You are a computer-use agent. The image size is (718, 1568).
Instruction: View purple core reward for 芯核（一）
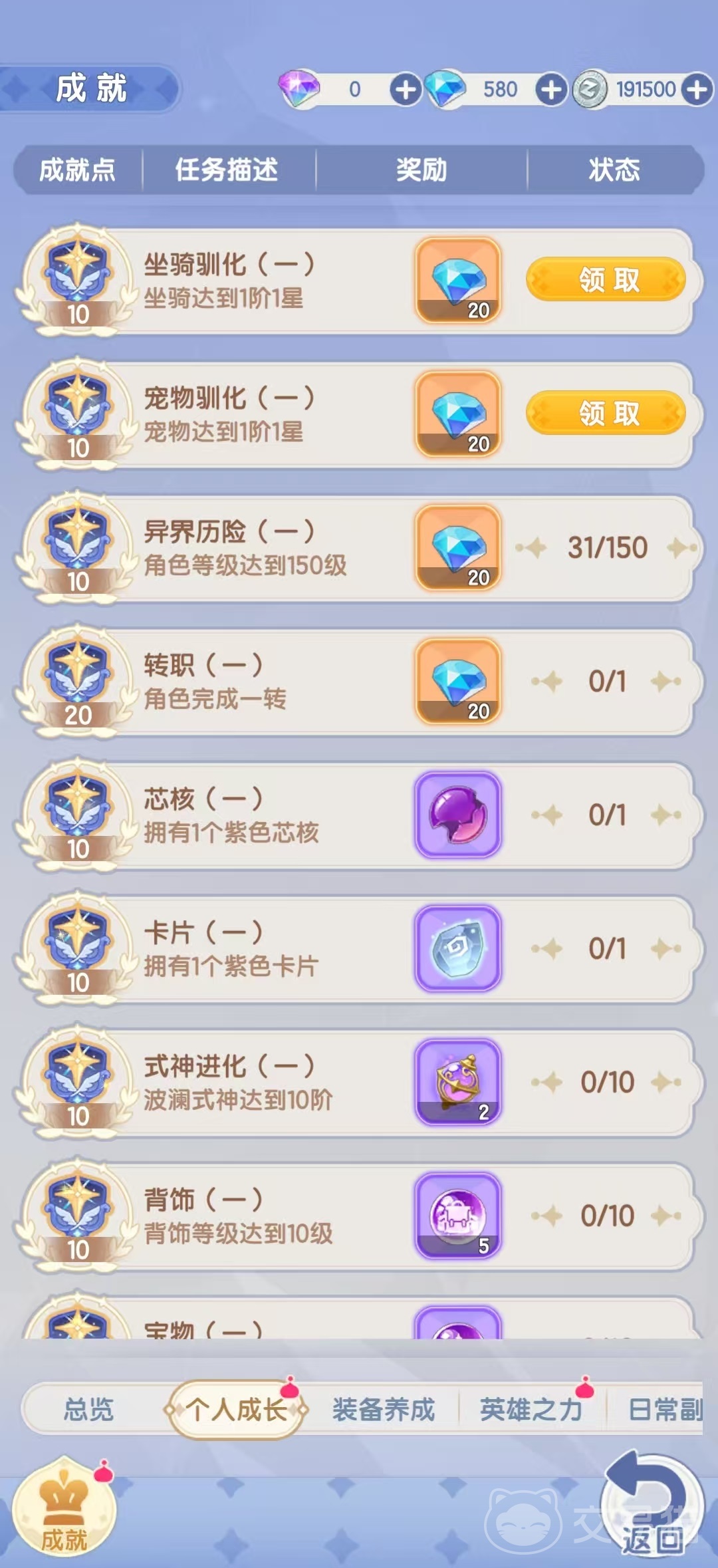click(x=458, y=815)
